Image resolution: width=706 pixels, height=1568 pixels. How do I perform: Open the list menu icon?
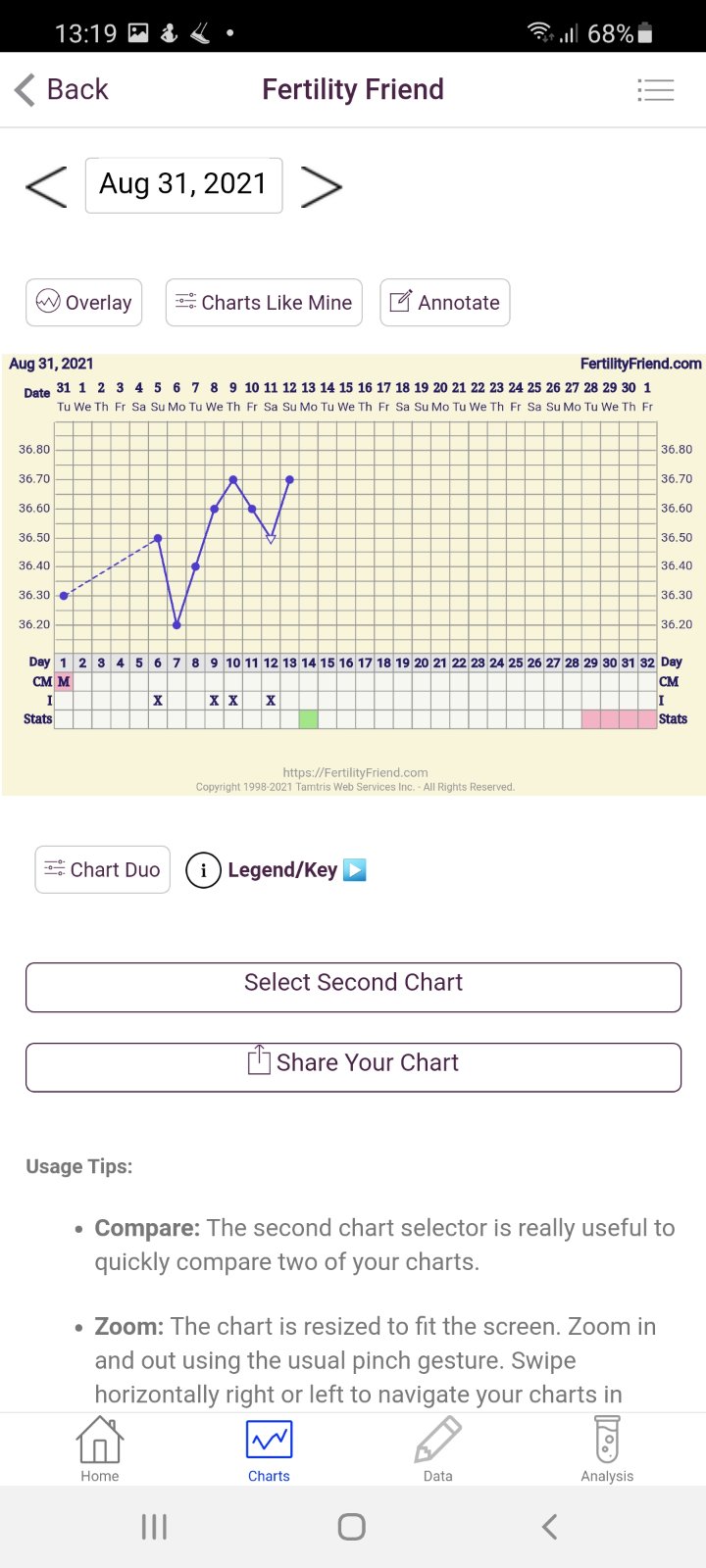655,90
